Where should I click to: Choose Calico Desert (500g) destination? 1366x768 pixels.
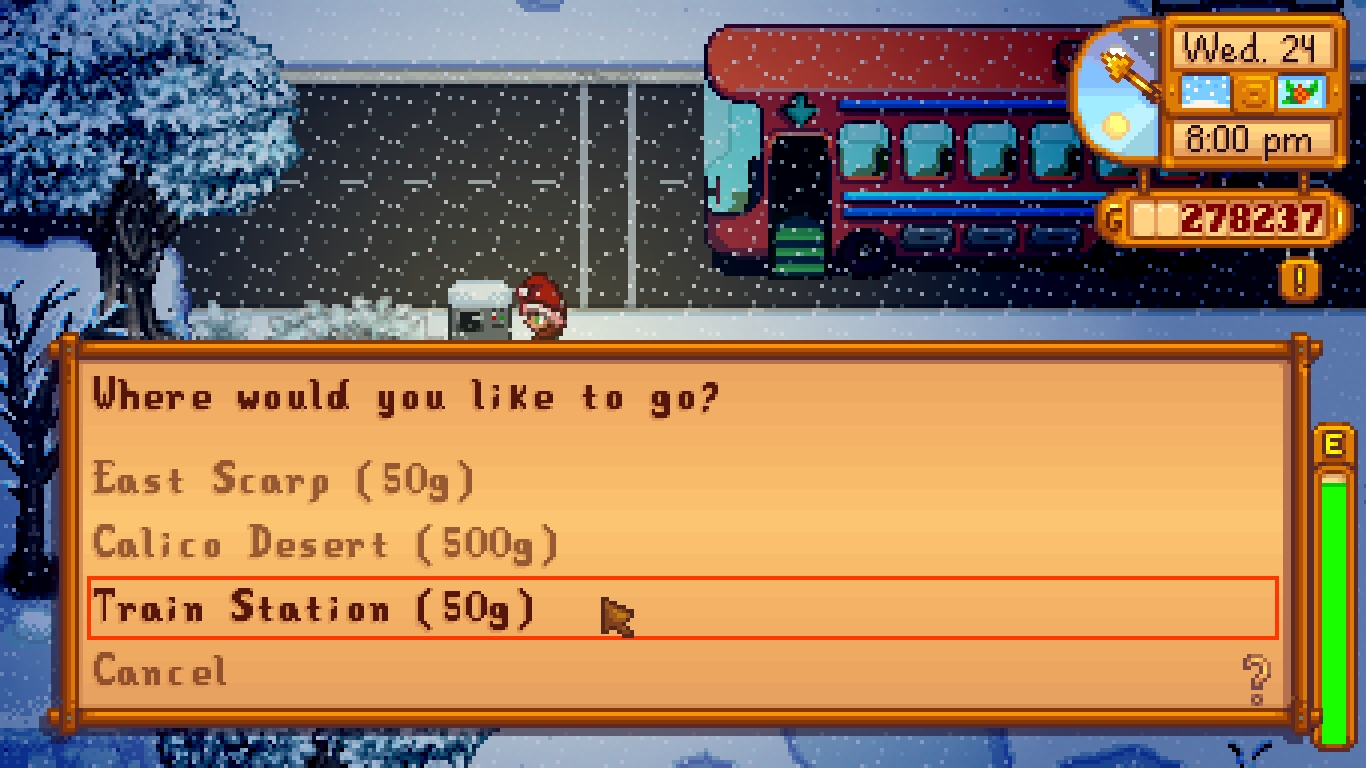(x=326, y=544)
